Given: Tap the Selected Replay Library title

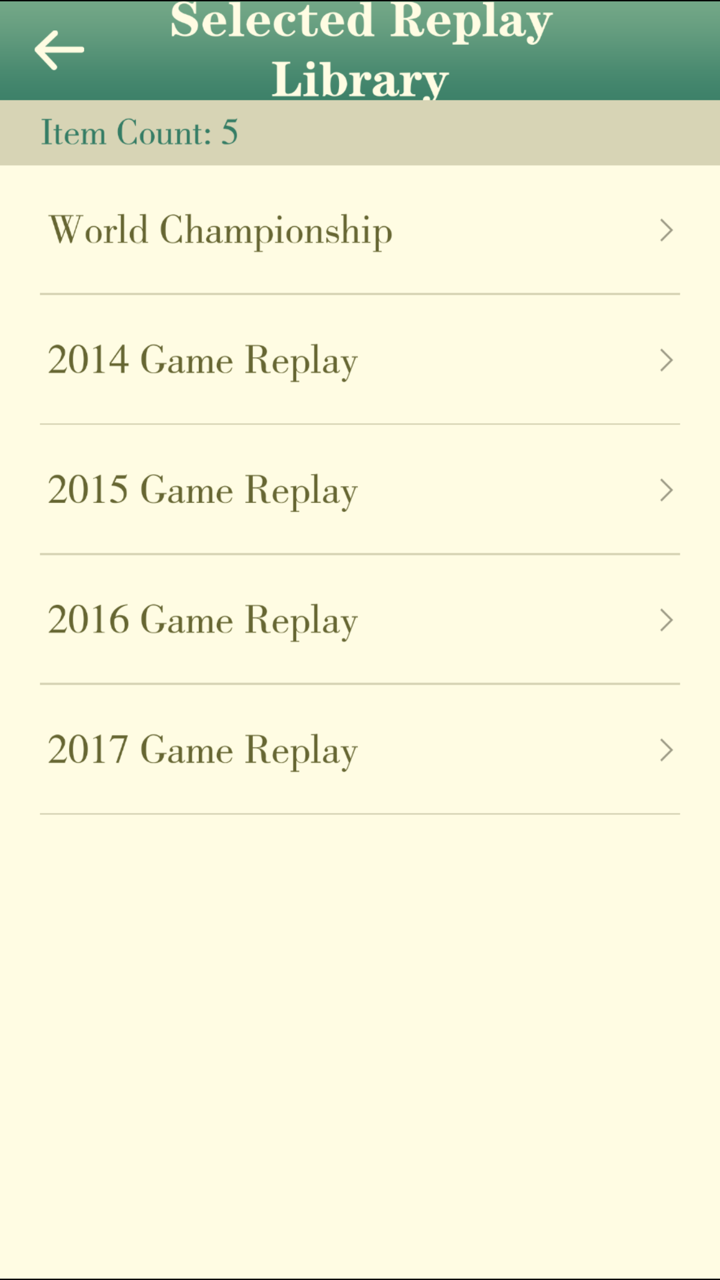Looking at the screenshot, I should click(360, 50).
